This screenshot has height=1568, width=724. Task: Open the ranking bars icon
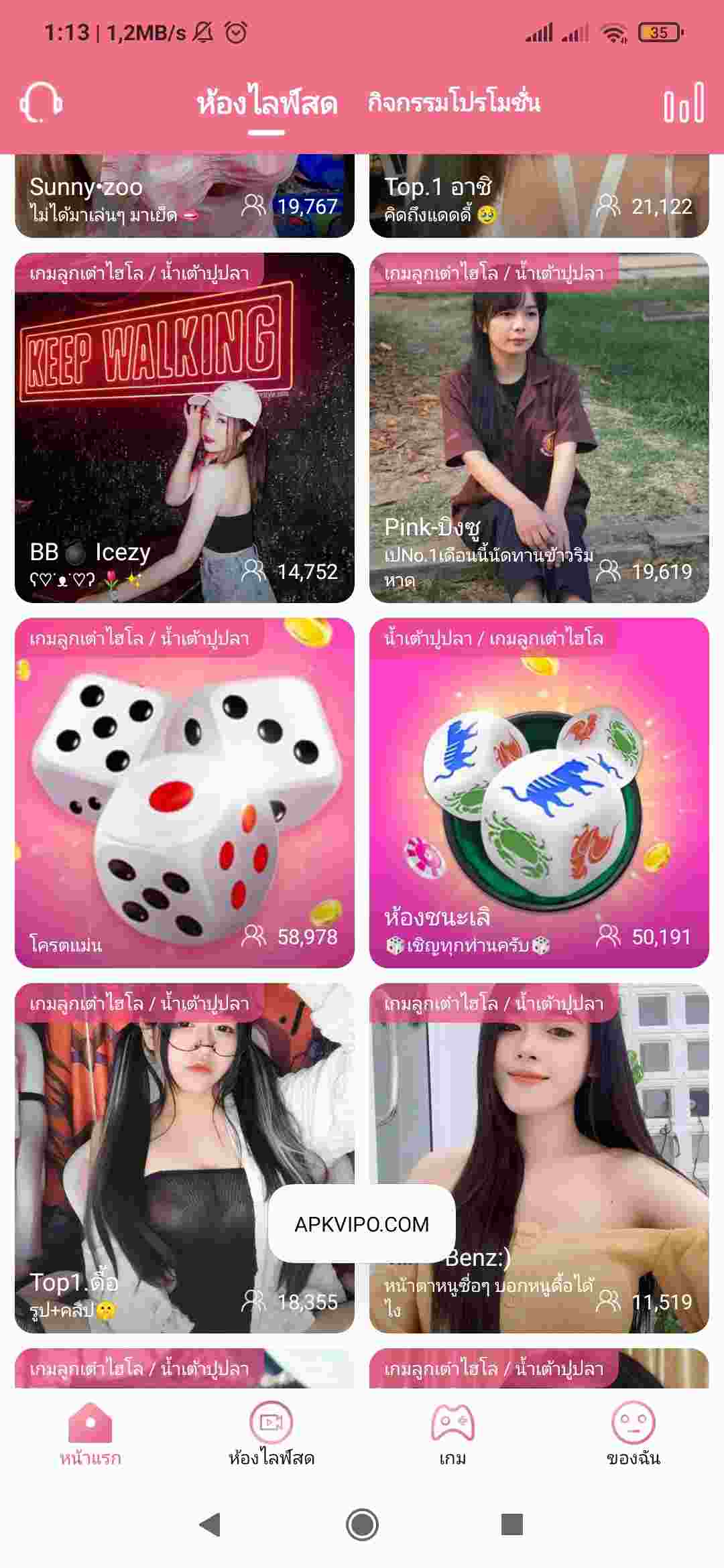pyautogui.click(x=684, y=103)
